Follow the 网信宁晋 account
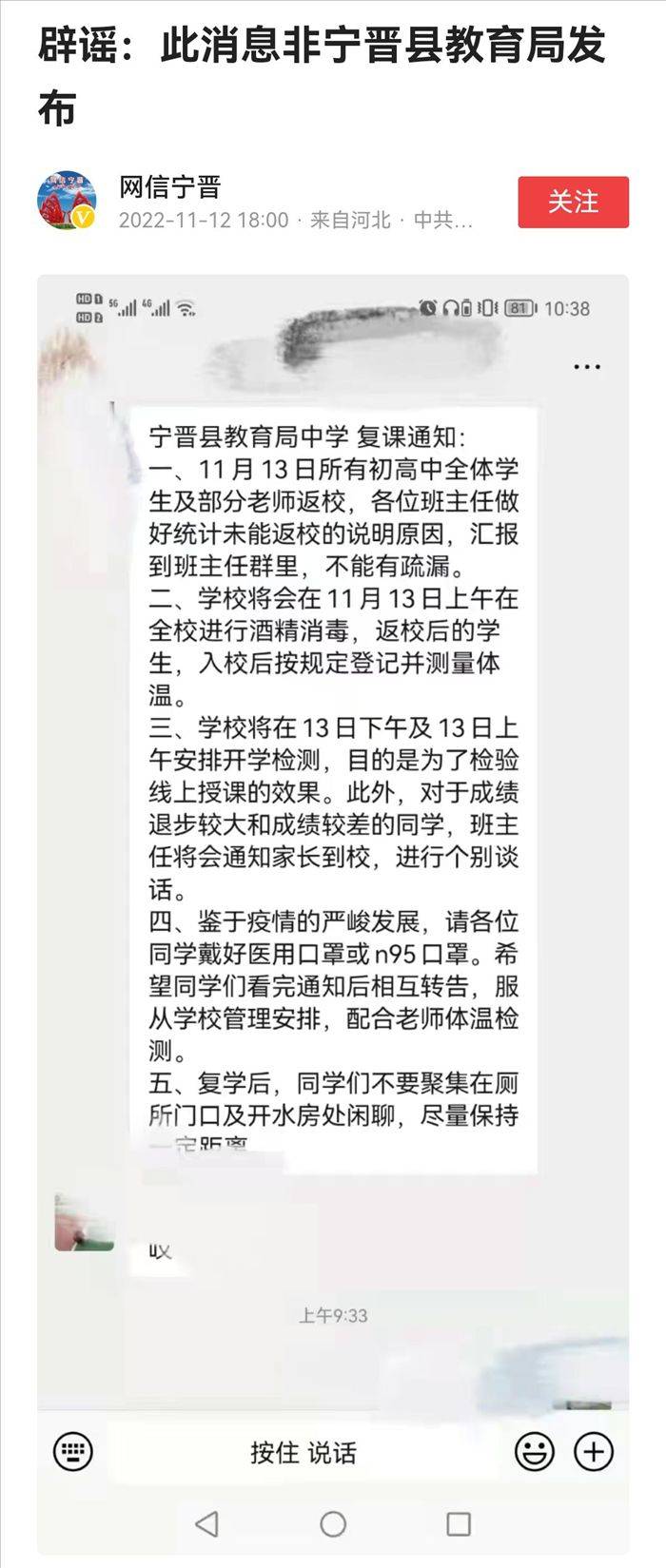 coord(573,202)
